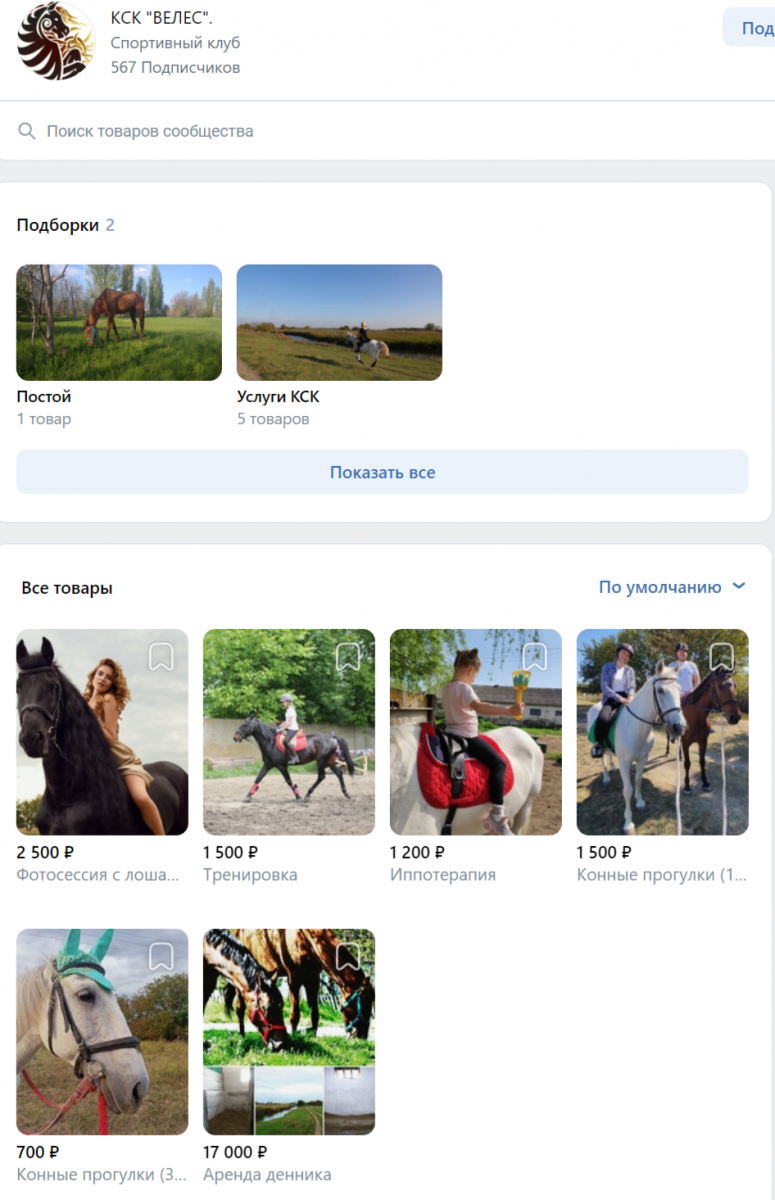
Task: Open the КСК "ВЕЛЕС" community header
Action: click(167, 18)
